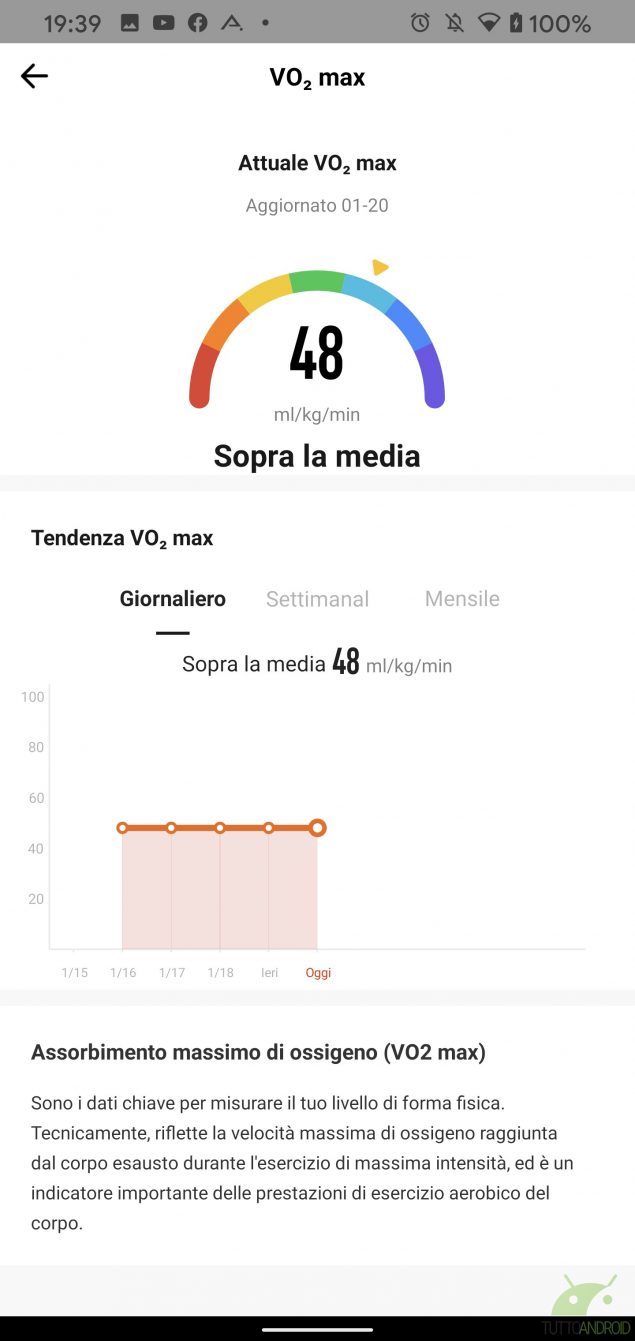This screenshot has width=635, height=1341.
Task: Switch to the Settimanal tab
Action: [317, 599]
